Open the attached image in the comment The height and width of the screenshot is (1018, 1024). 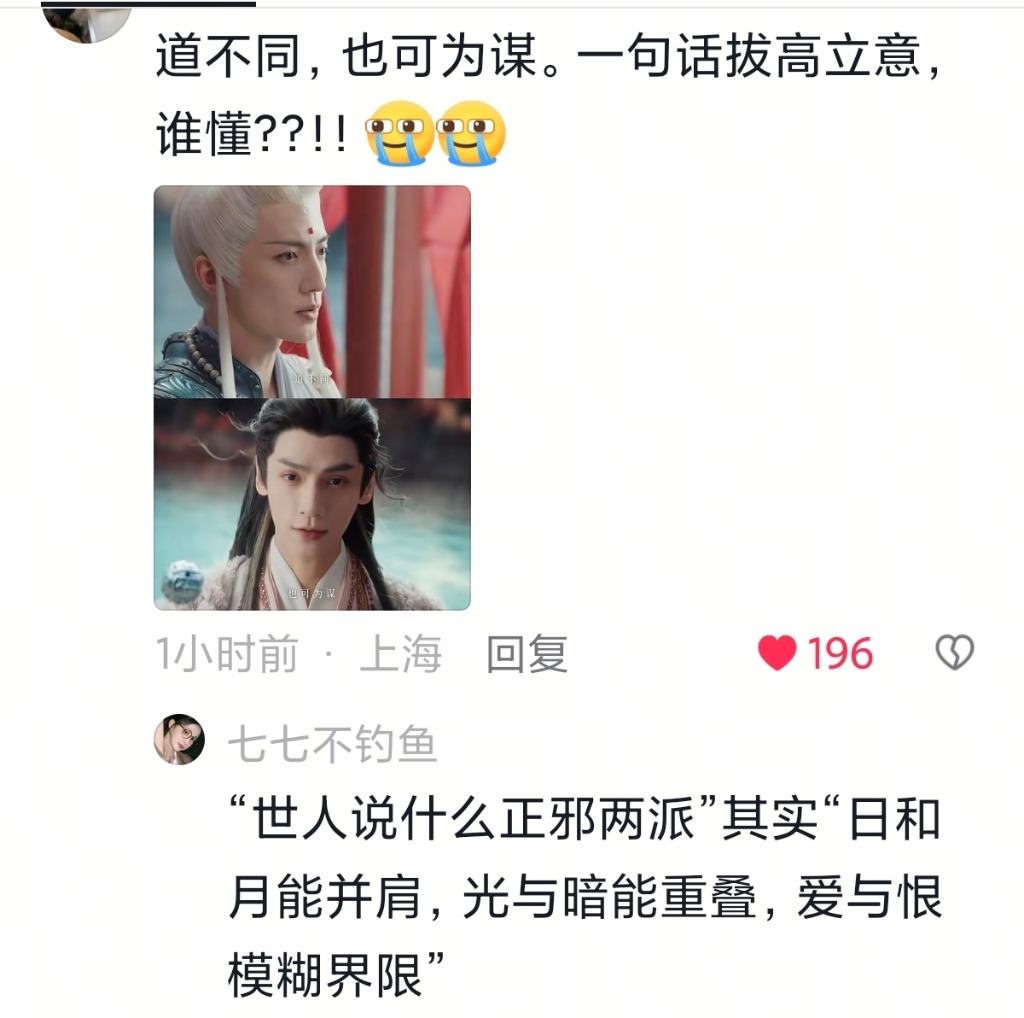point(312,397)
